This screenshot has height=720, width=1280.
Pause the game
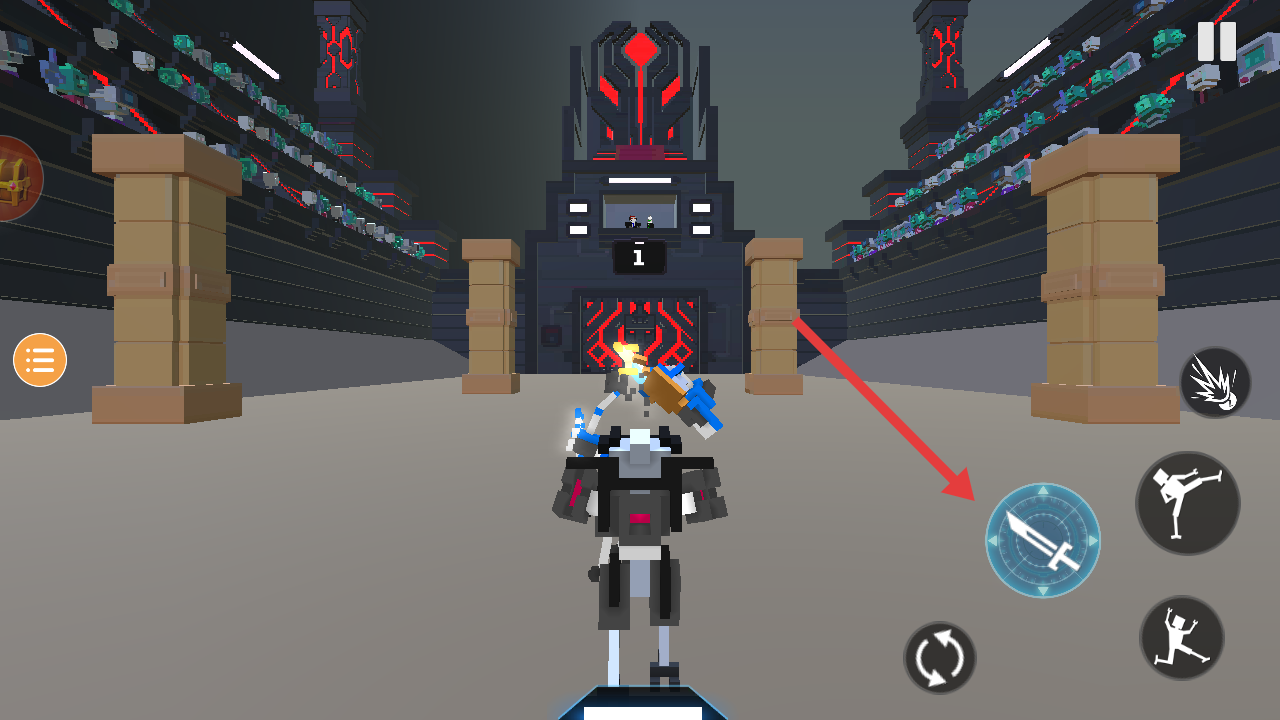click(1217, 42)
